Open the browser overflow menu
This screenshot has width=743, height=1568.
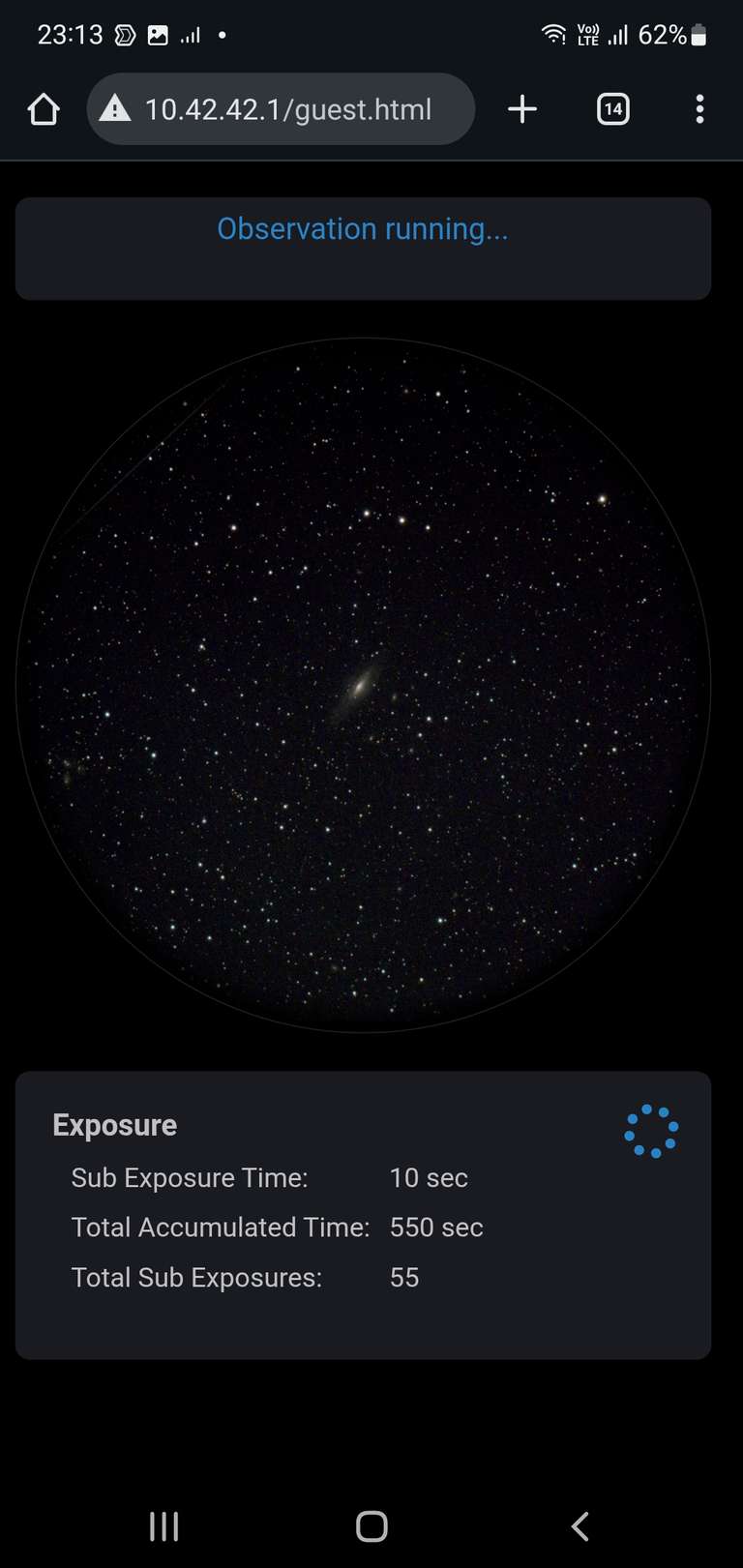(699, 109)
